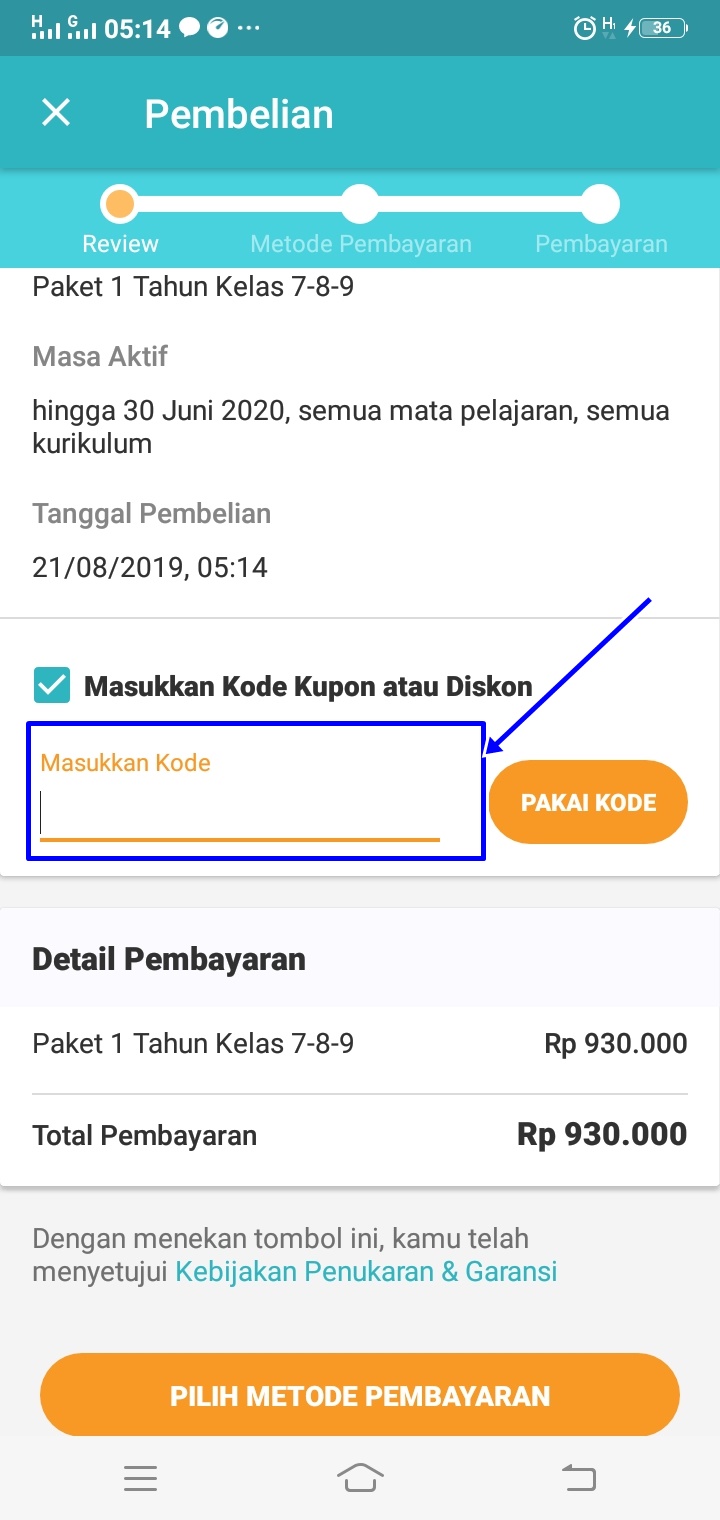The width and height of the screenshot is (720, 1520).
Task: Uncheck Masukkan Kode Kupon atau Diskon
Action: (51, 686)
